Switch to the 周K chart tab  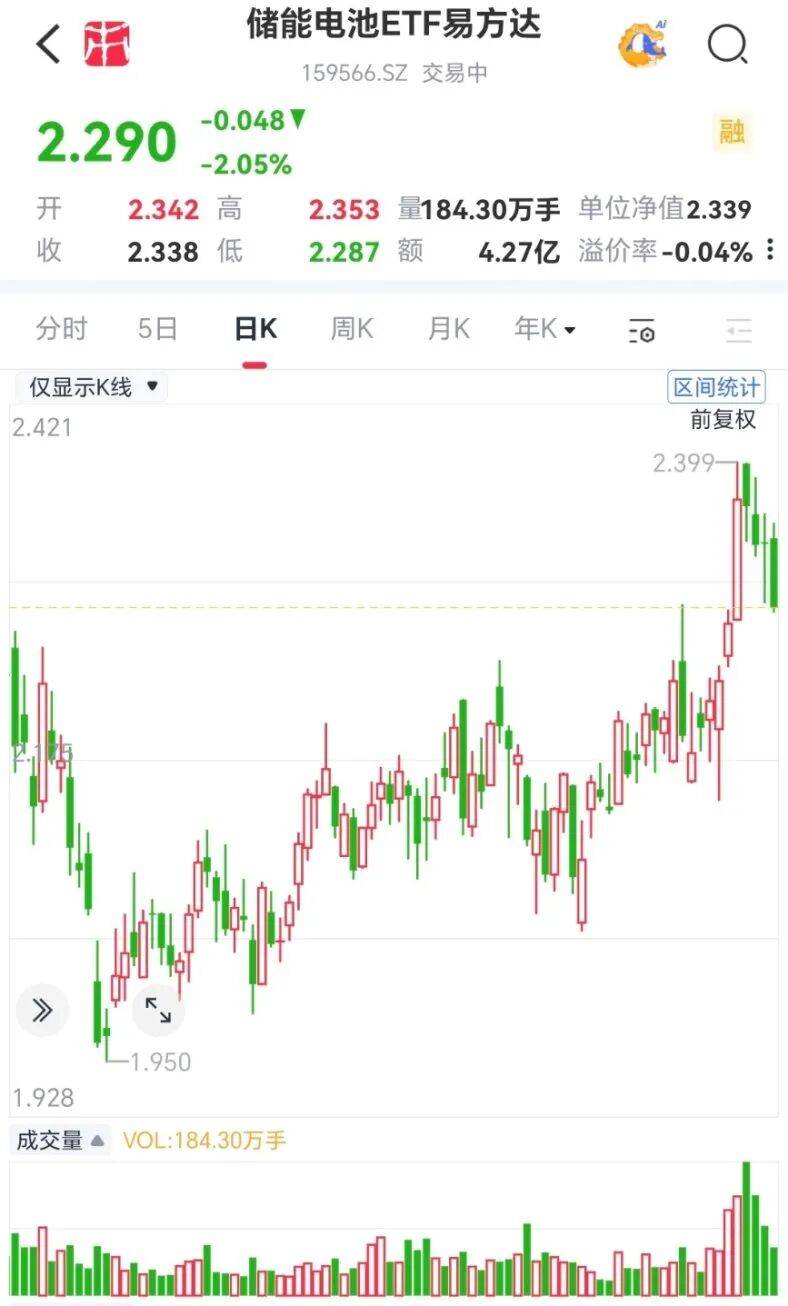coord(351,329)
